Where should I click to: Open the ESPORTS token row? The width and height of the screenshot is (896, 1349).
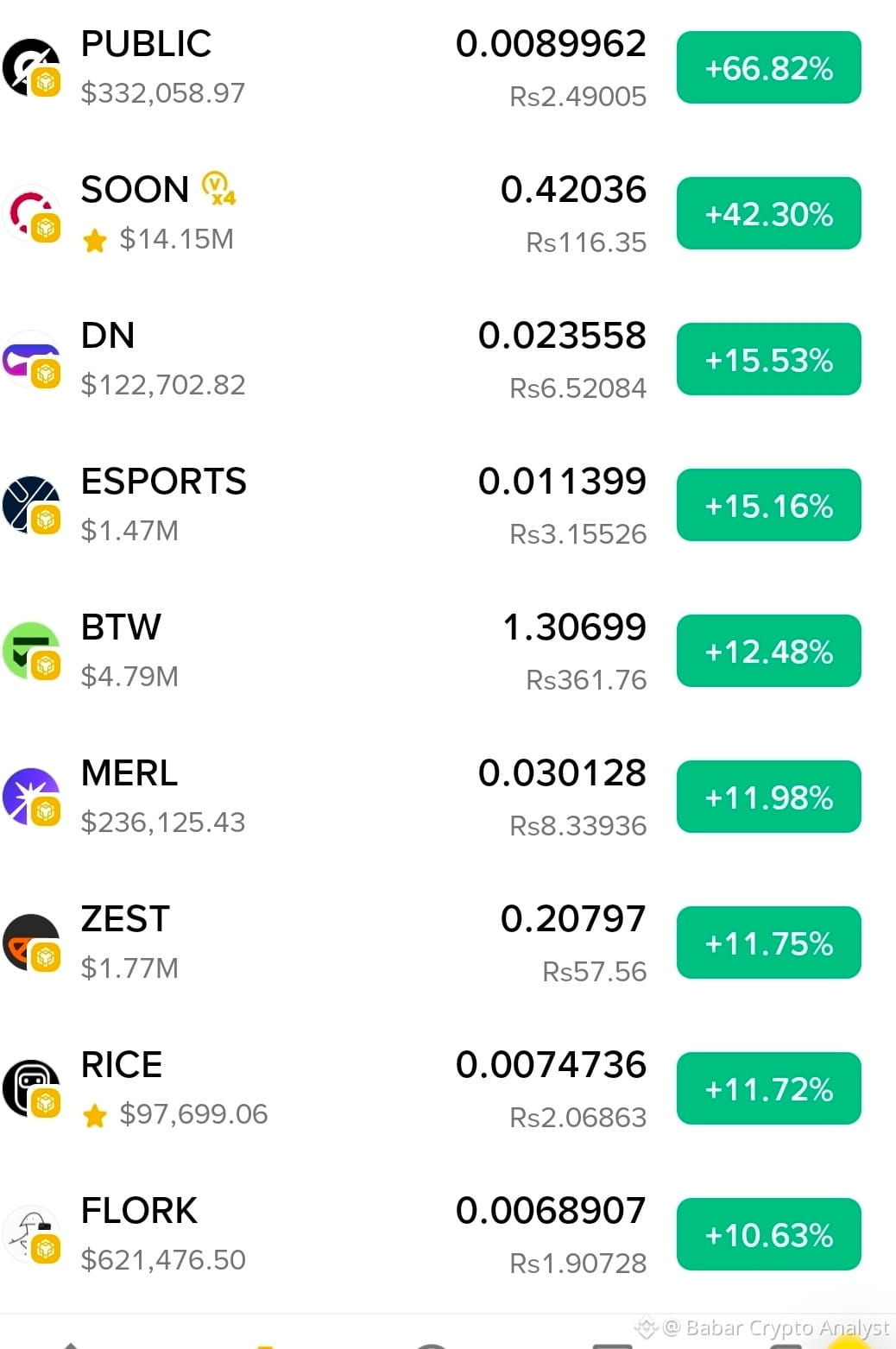coord(448,505)
